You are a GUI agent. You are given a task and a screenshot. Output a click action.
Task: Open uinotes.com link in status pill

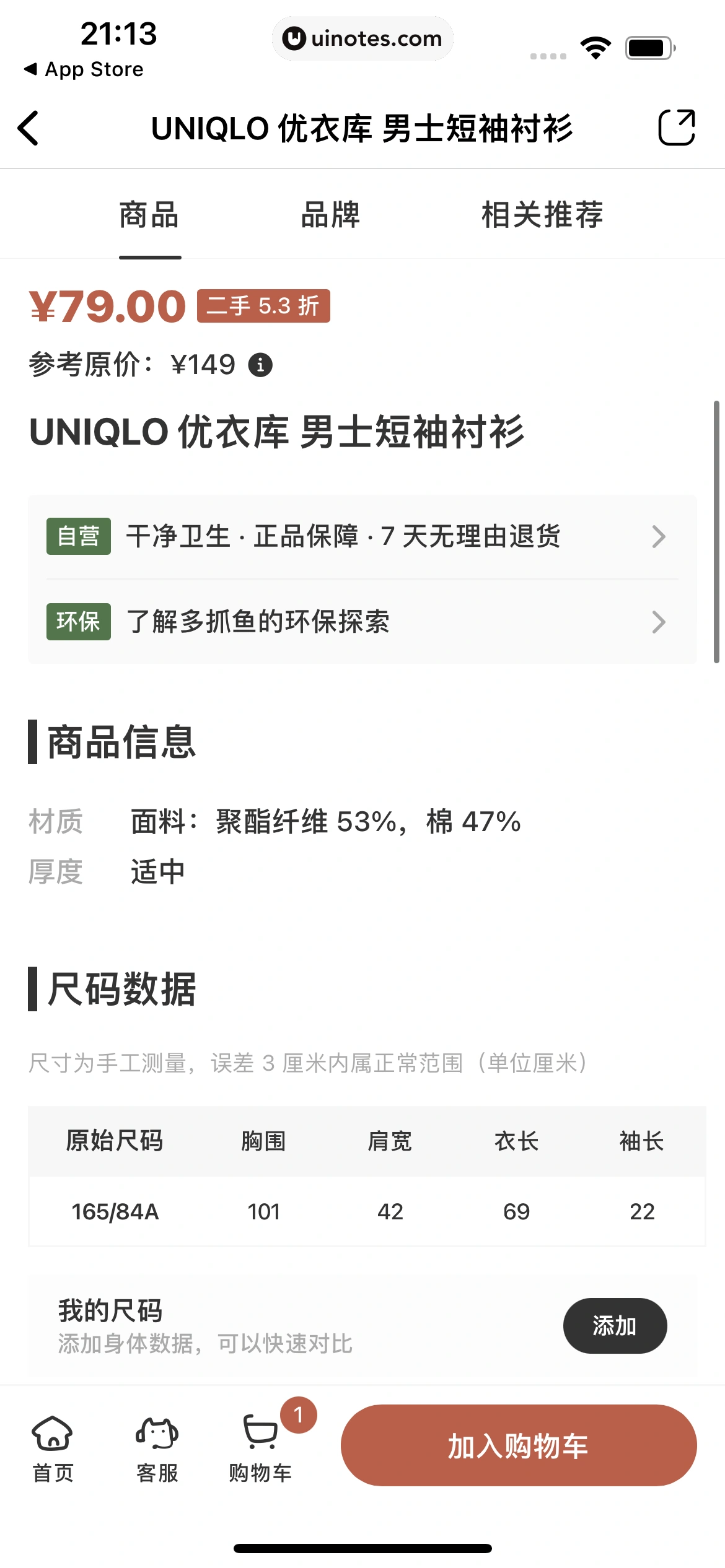(362, 38)
